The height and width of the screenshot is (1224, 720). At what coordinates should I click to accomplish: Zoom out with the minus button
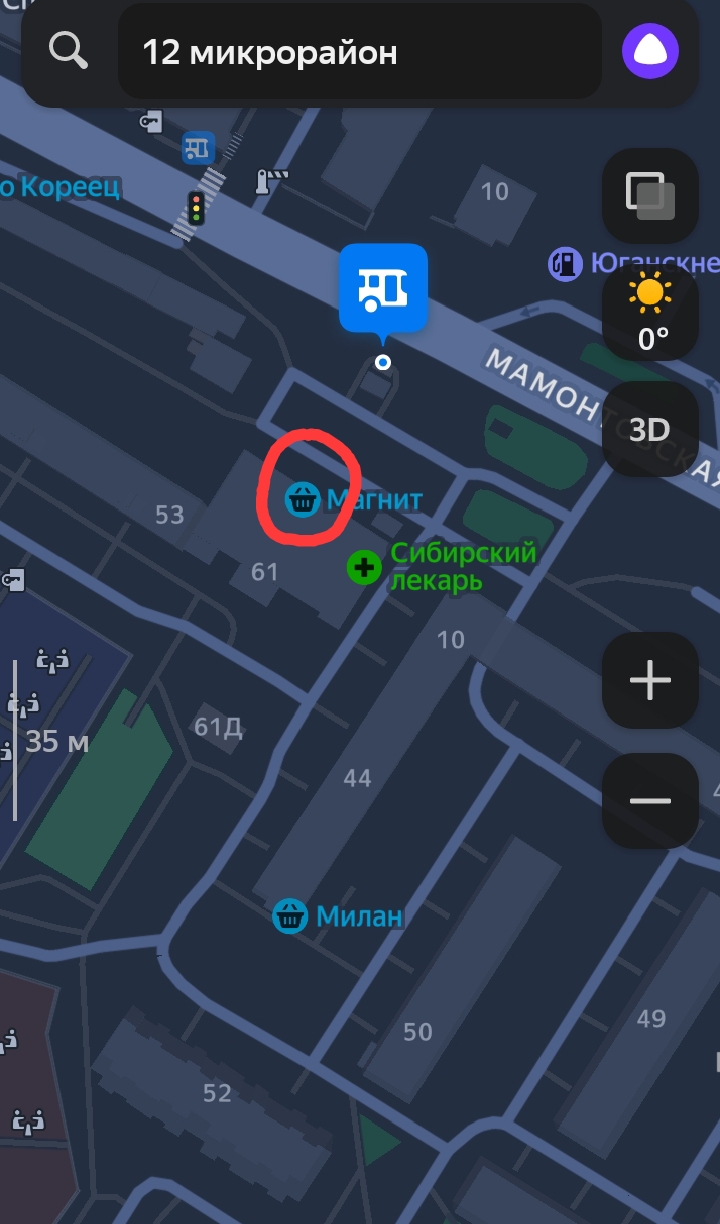coord(650,800)
